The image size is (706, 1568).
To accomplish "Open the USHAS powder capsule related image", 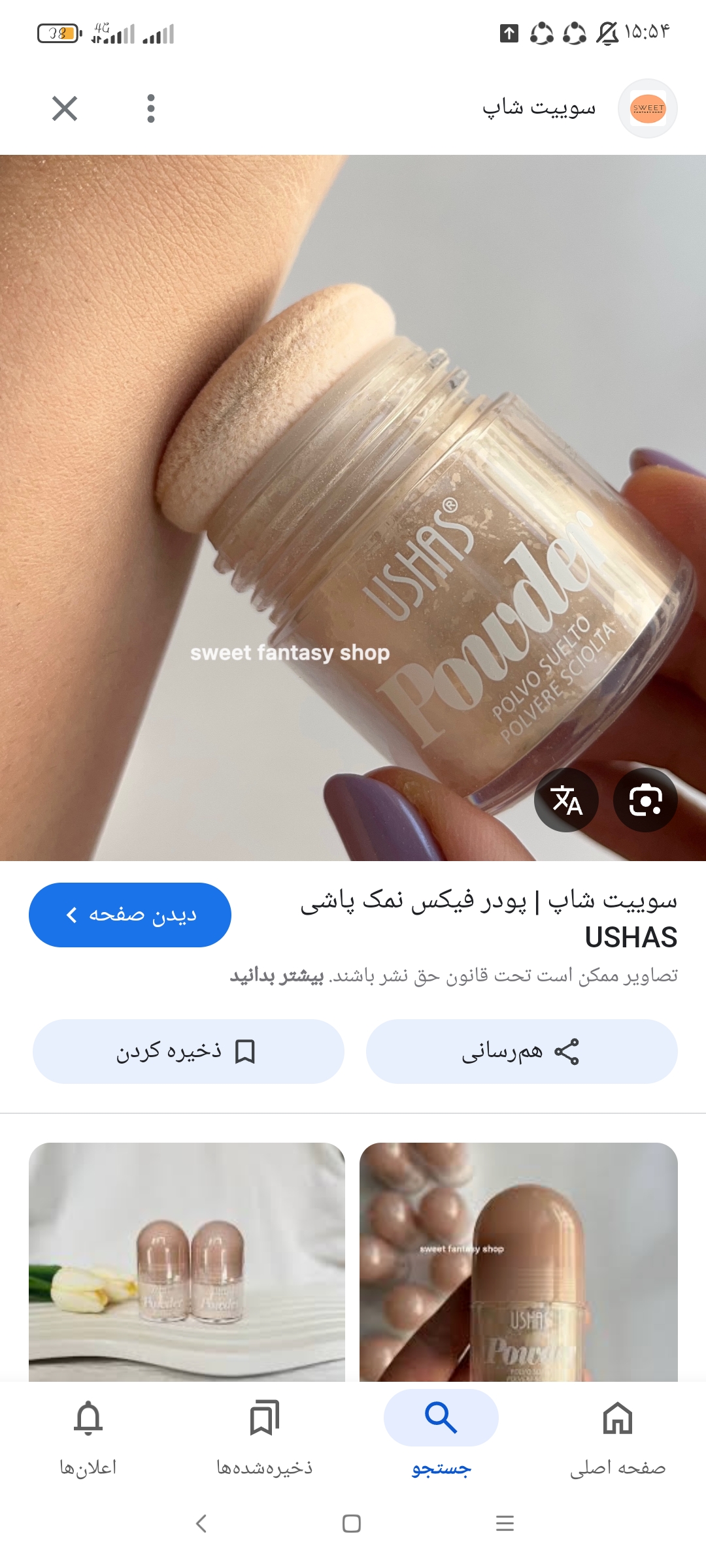I will pyautogui.click(x=518, y=1261).
